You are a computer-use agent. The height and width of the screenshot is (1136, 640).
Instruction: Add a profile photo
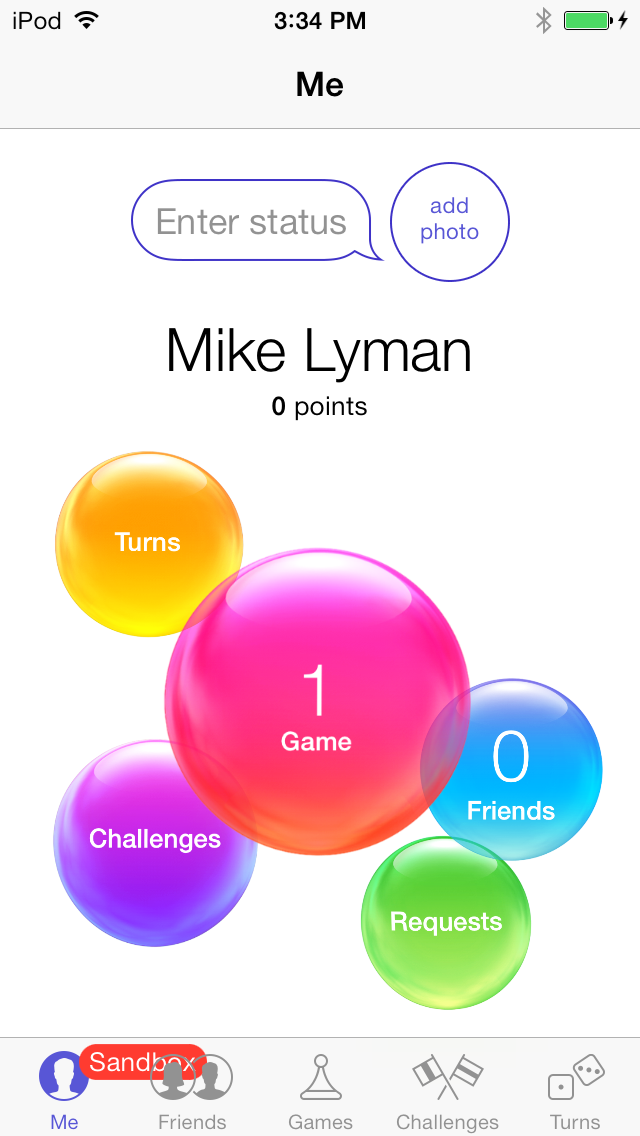click(x=449, y=220)
